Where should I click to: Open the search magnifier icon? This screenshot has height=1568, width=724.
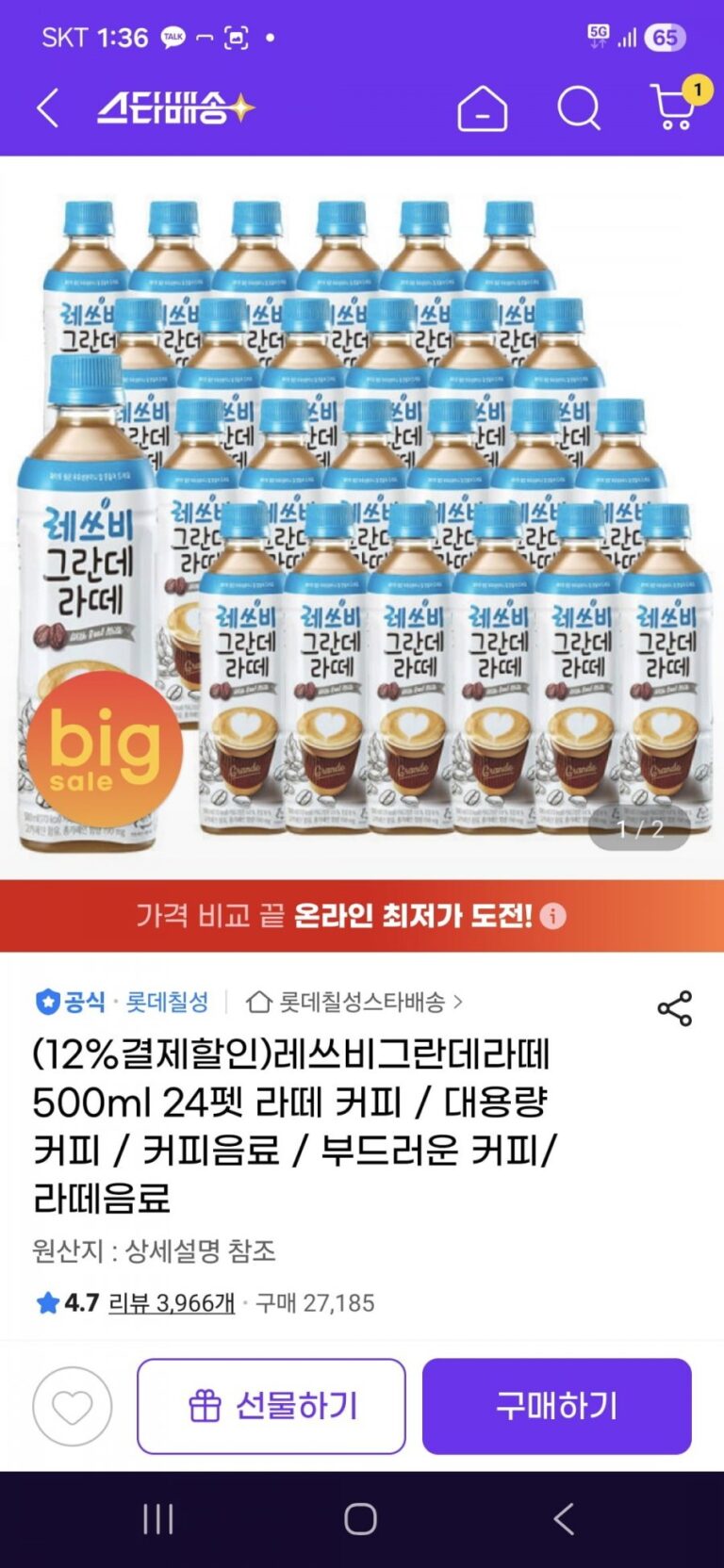pyautogui.click(x=578, y=108)
